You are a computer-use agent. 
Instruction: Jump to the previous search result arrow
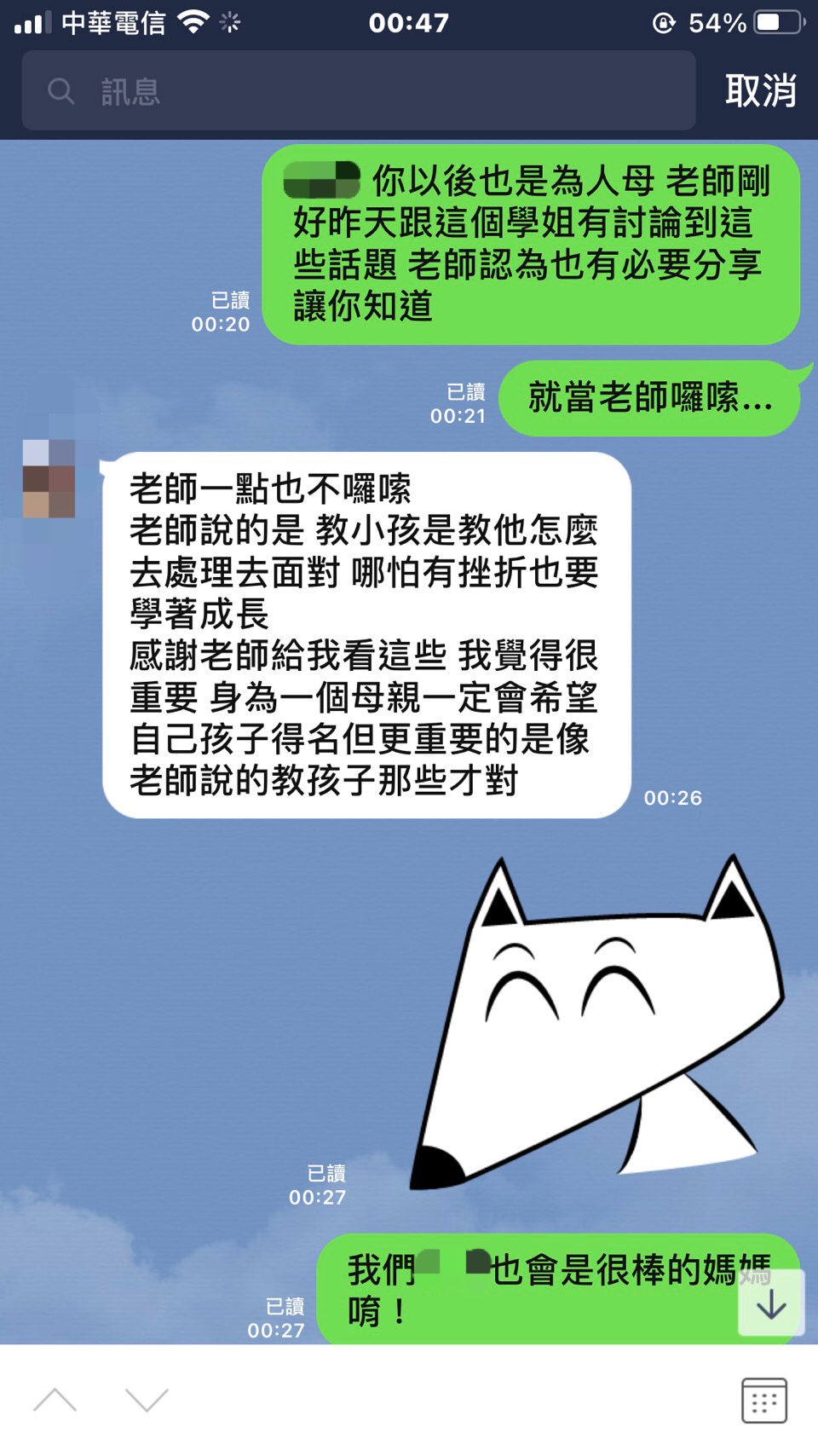tap(55, 1400)
